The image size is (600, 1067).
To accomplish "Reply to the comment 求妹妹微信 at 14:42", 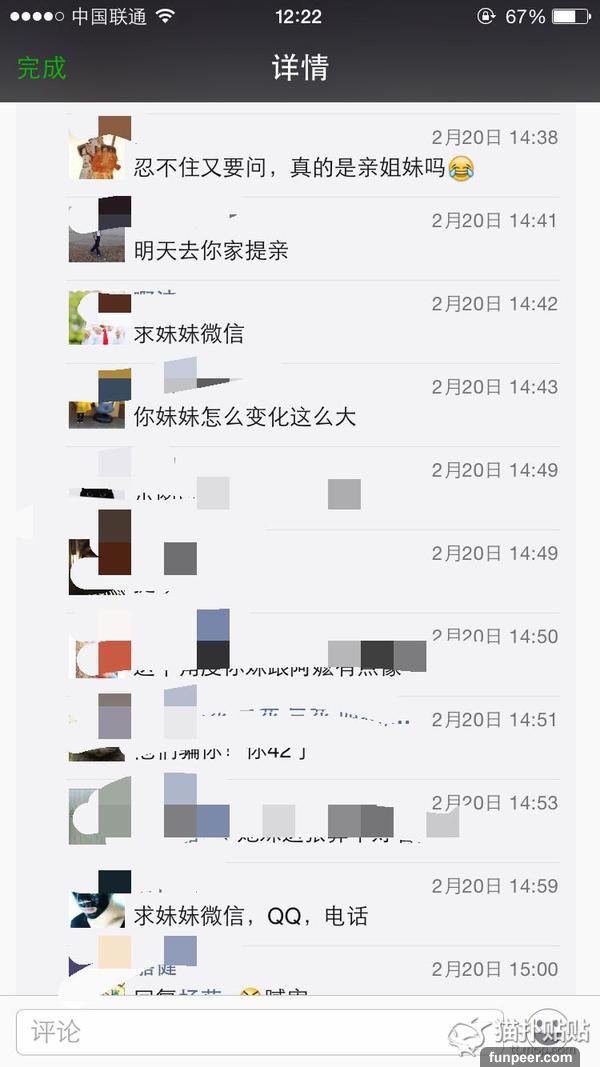I will click(x=189, y=334).
